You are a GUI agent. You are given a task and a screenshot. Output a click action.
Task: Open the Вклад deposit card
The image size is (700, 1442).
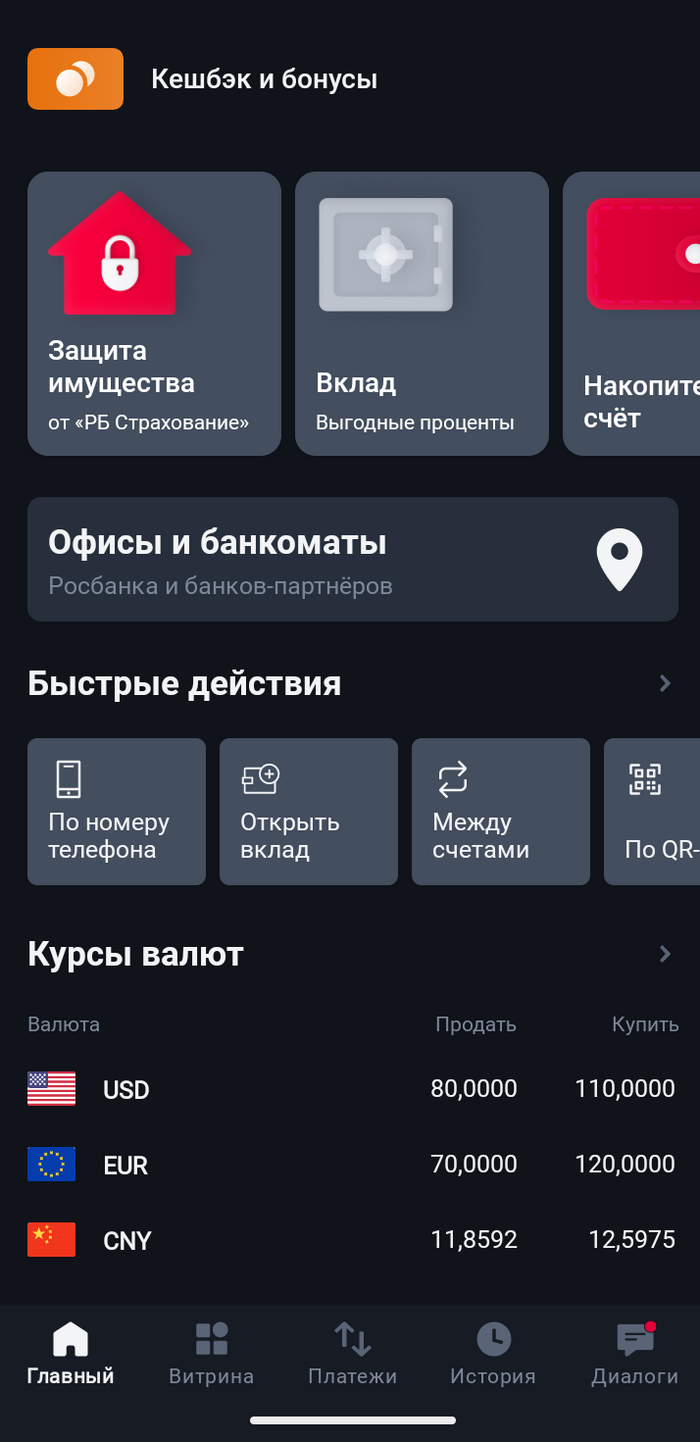point(421,314)
